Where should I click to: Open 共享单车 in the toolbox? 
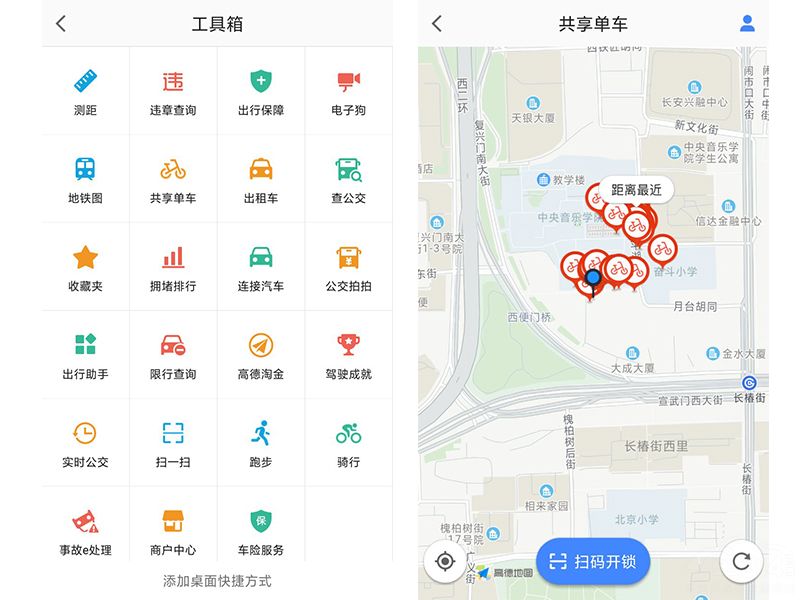[x=173, y=179]
